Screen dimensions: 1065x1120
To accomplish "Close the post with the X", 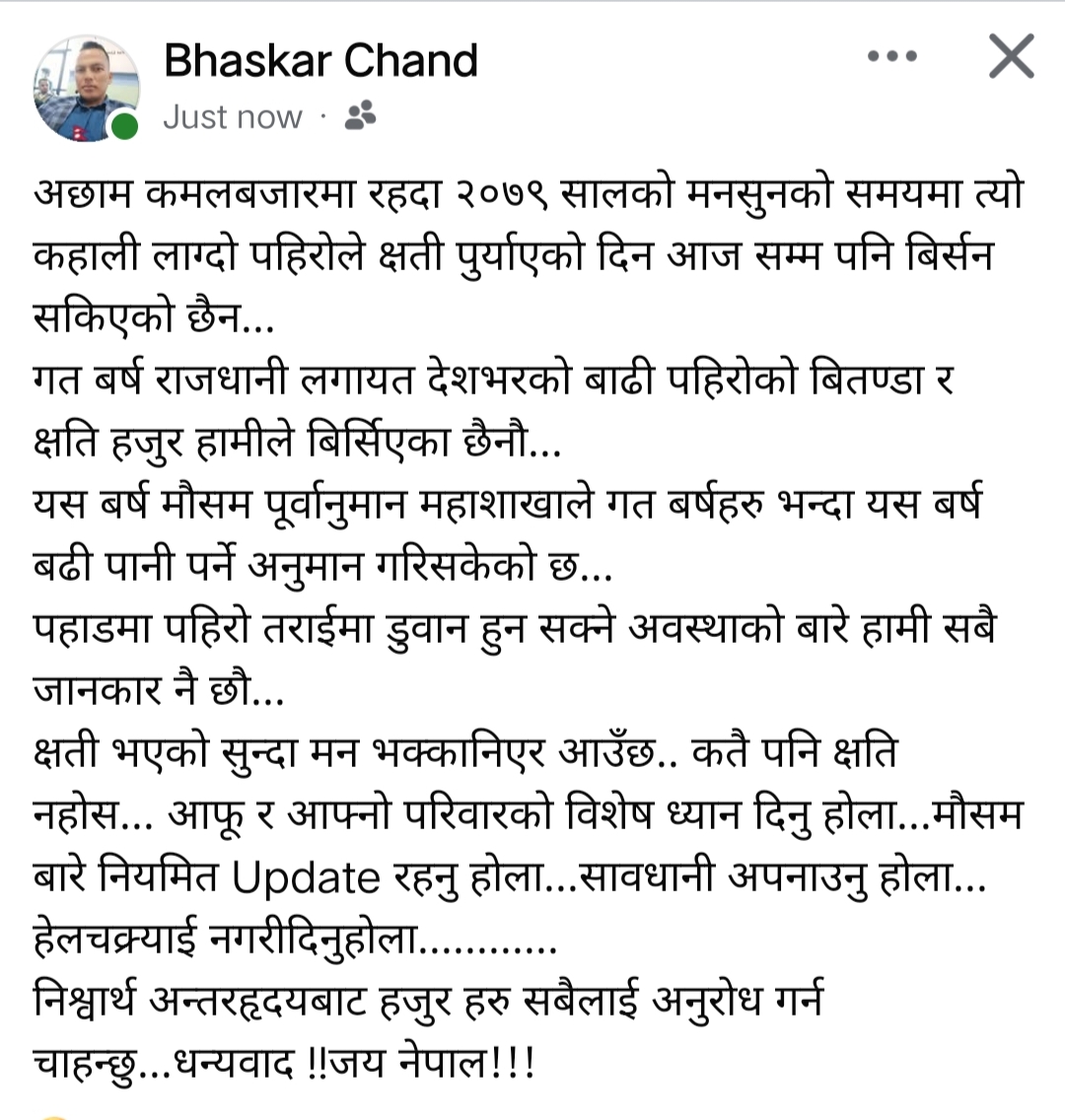I will tap(1011, 56).
